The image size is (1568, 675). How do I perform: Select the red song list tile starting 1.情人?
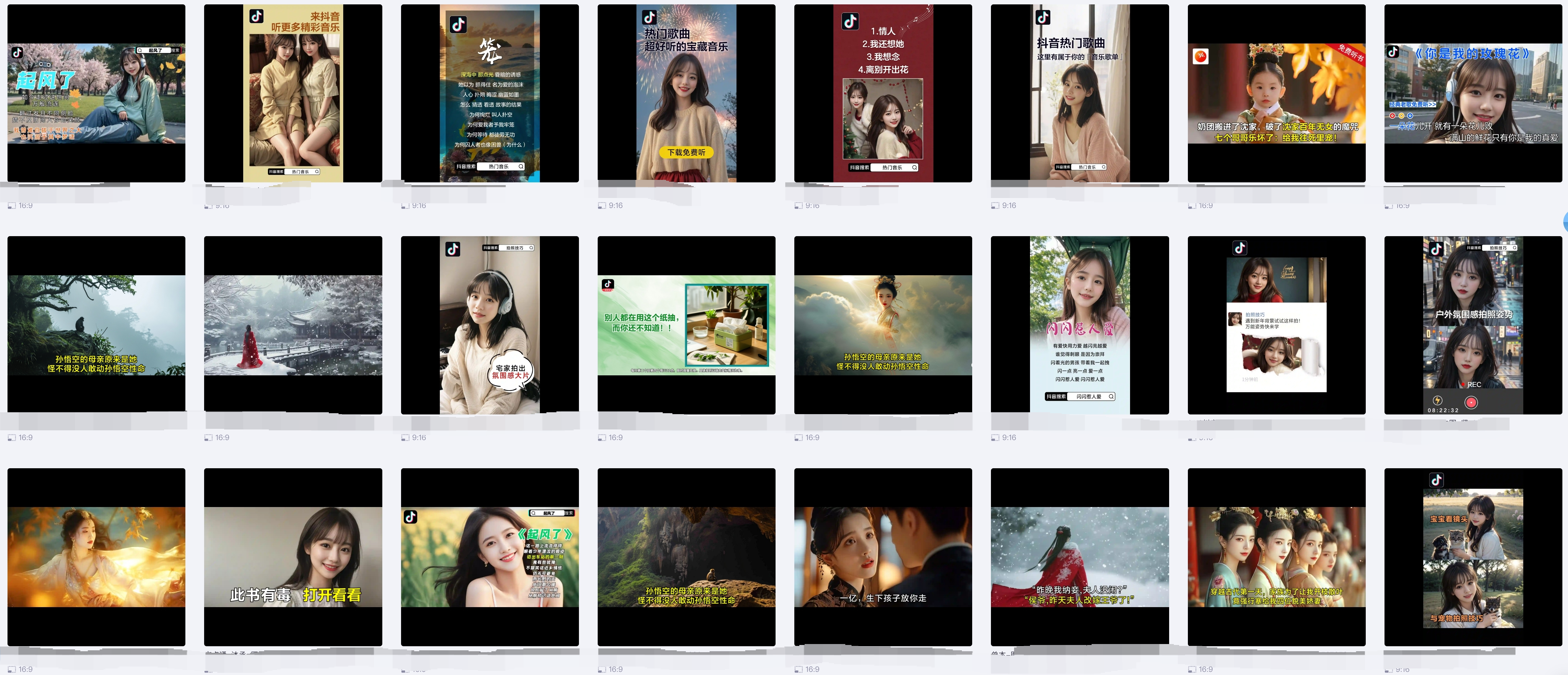pyautogui.click(x=882, y=93)
